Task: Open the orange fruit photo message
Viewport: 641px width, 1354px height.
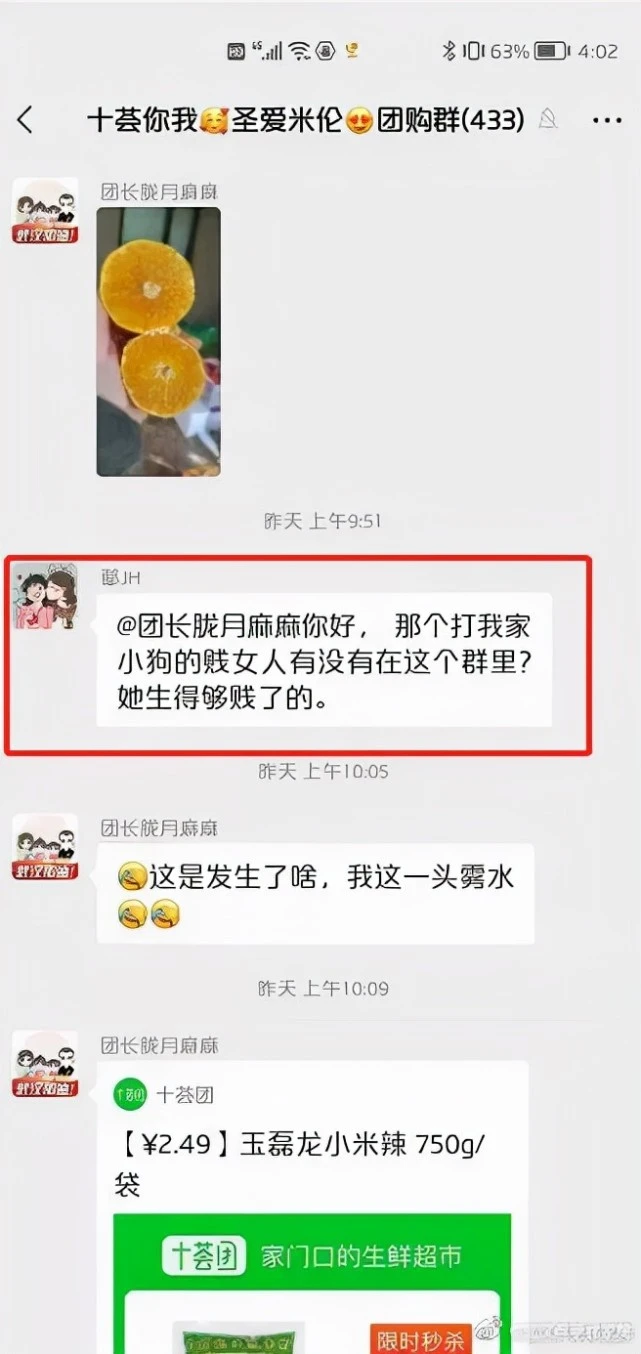Action: (158, 342)
